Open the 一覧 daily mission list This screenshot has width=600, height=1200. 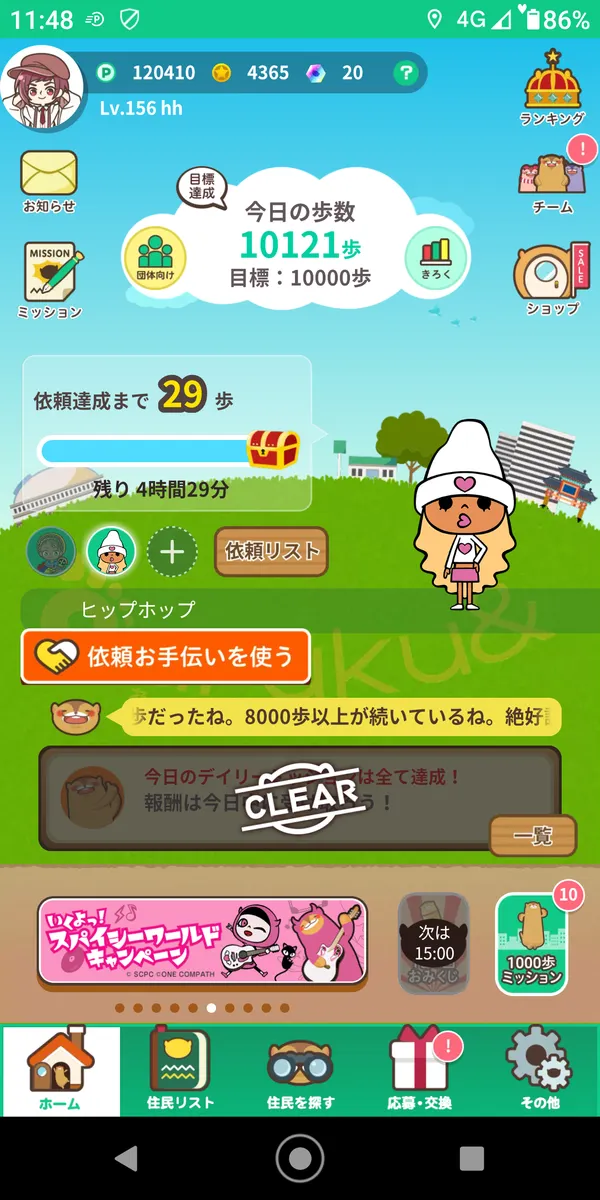point(532,836)
